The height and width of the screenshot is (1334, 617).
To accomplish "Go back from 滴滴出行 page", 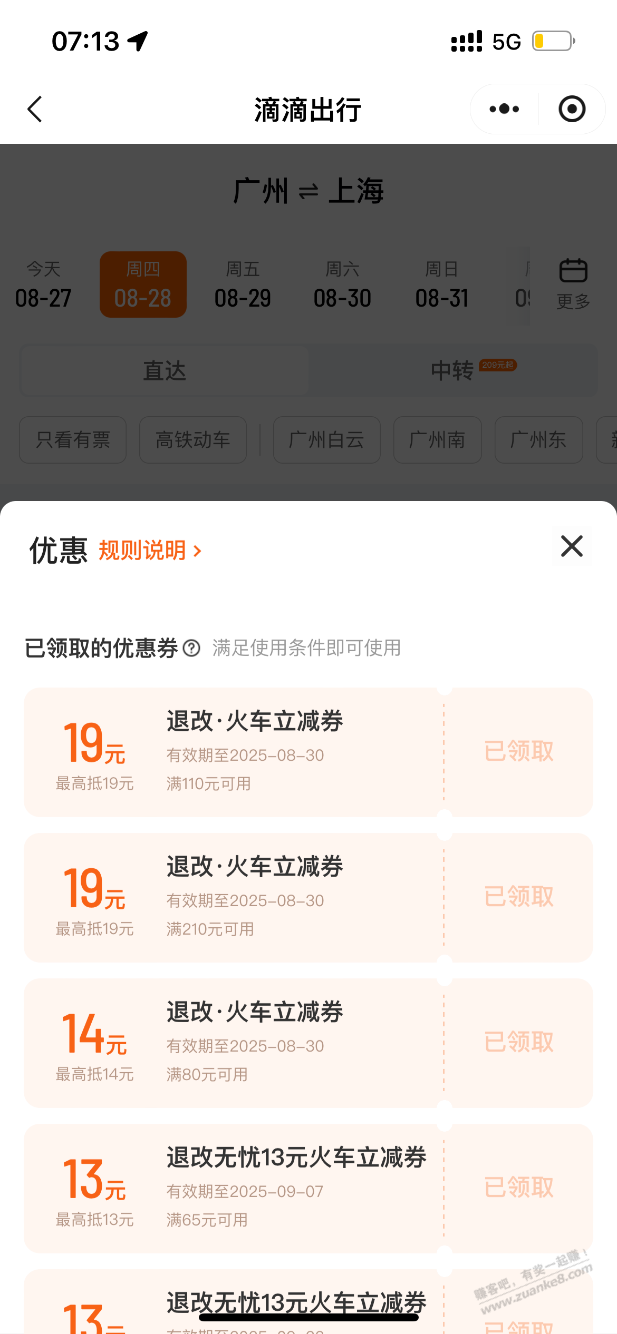I will point(35,109).
